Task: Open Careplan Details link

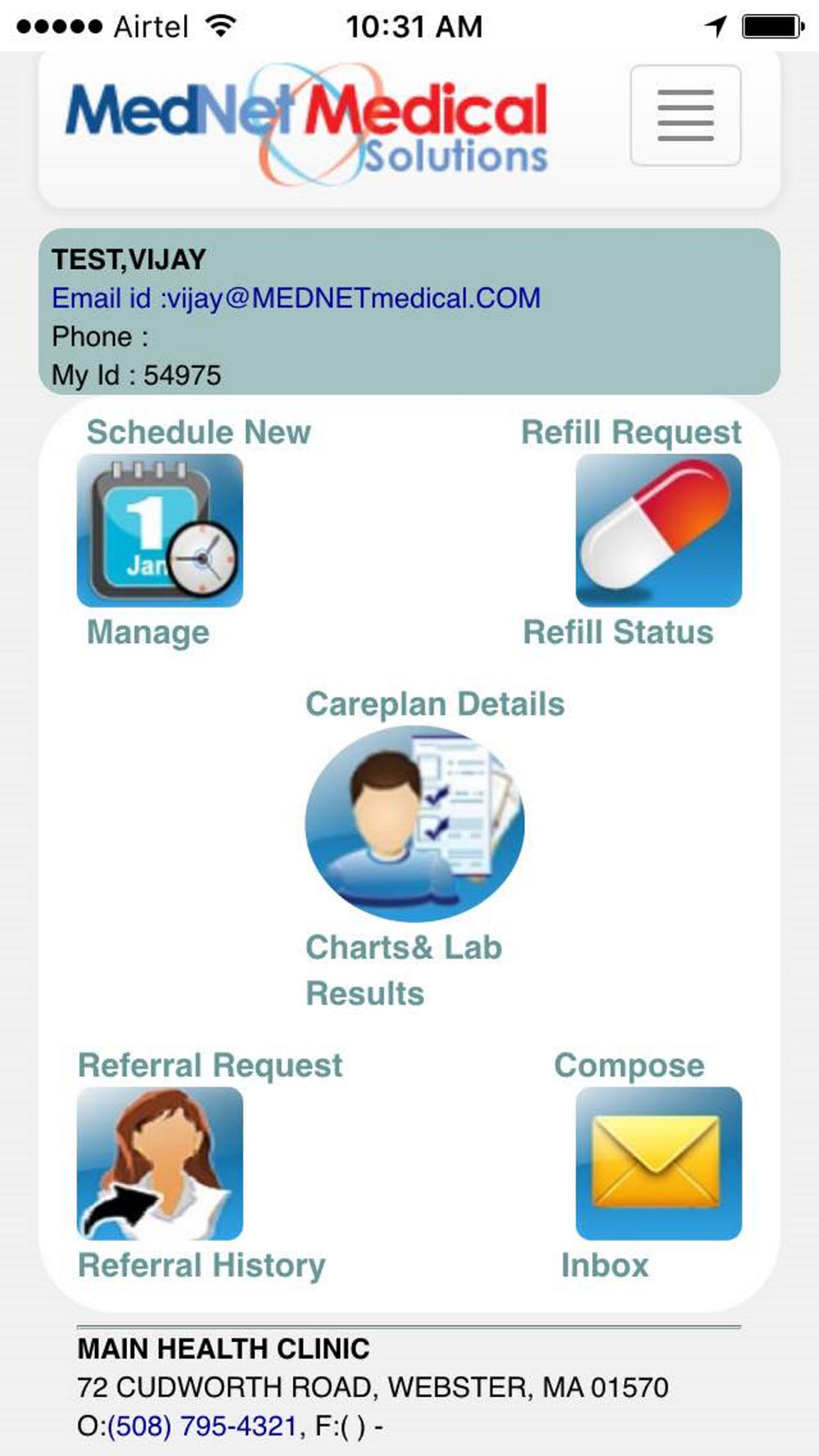Action: (435, 704)
